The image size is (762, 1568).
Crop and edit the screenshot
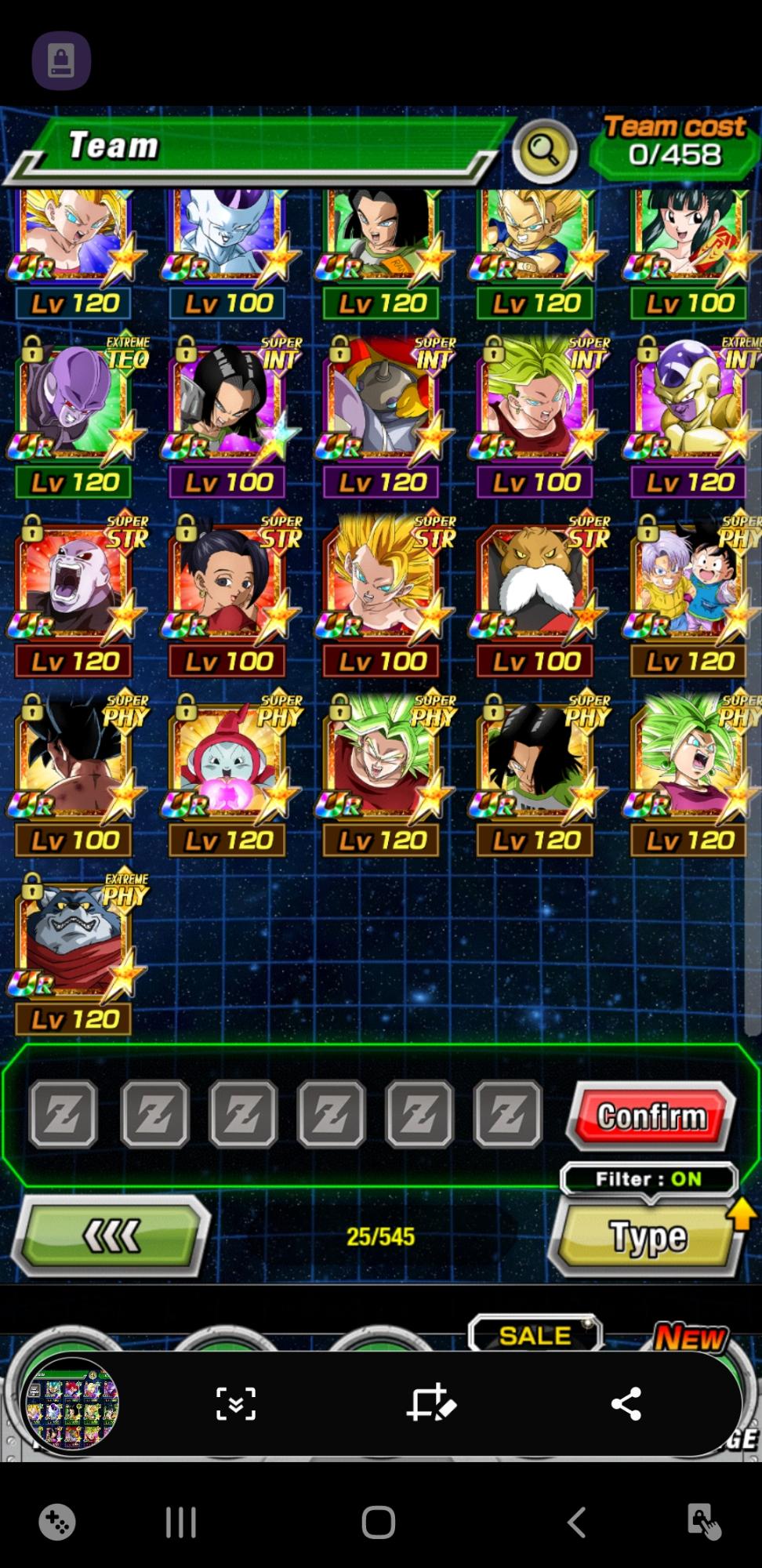(430, 1403)
